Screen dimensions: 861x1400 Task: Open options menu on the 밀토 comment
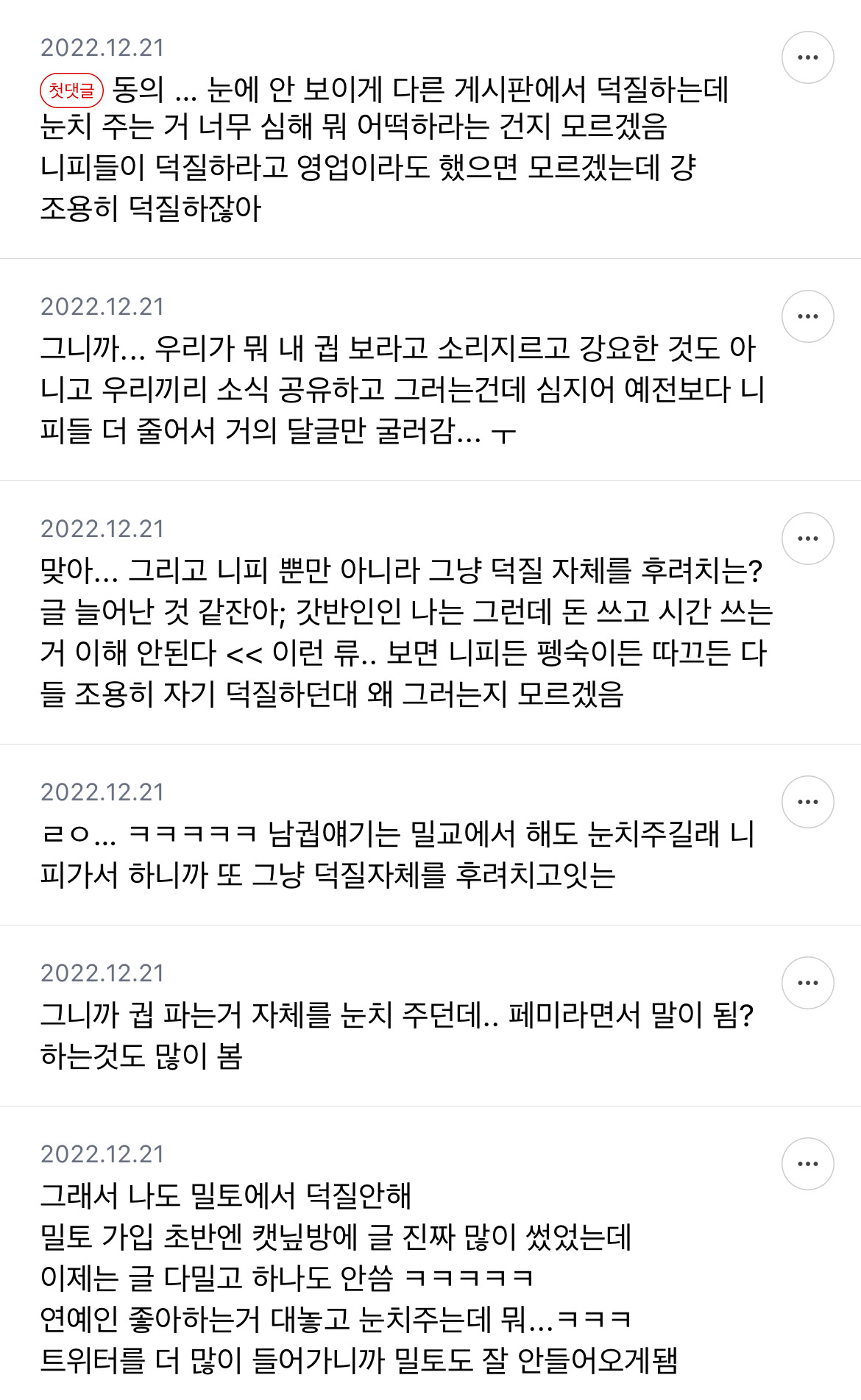pos(809,1165)
